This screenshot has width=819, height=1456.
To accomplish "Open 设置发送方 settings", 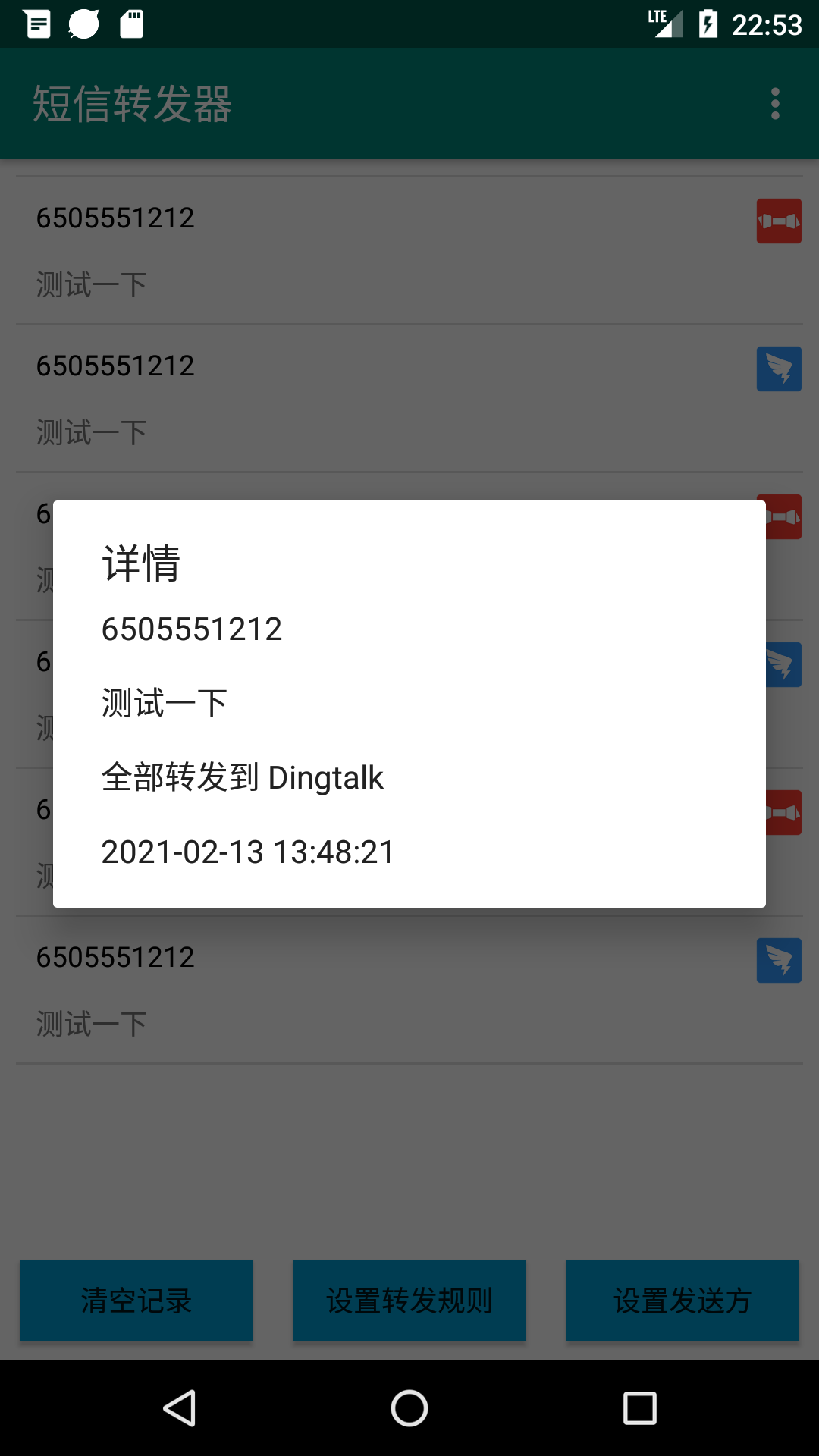I will [x=682, y=1301].
